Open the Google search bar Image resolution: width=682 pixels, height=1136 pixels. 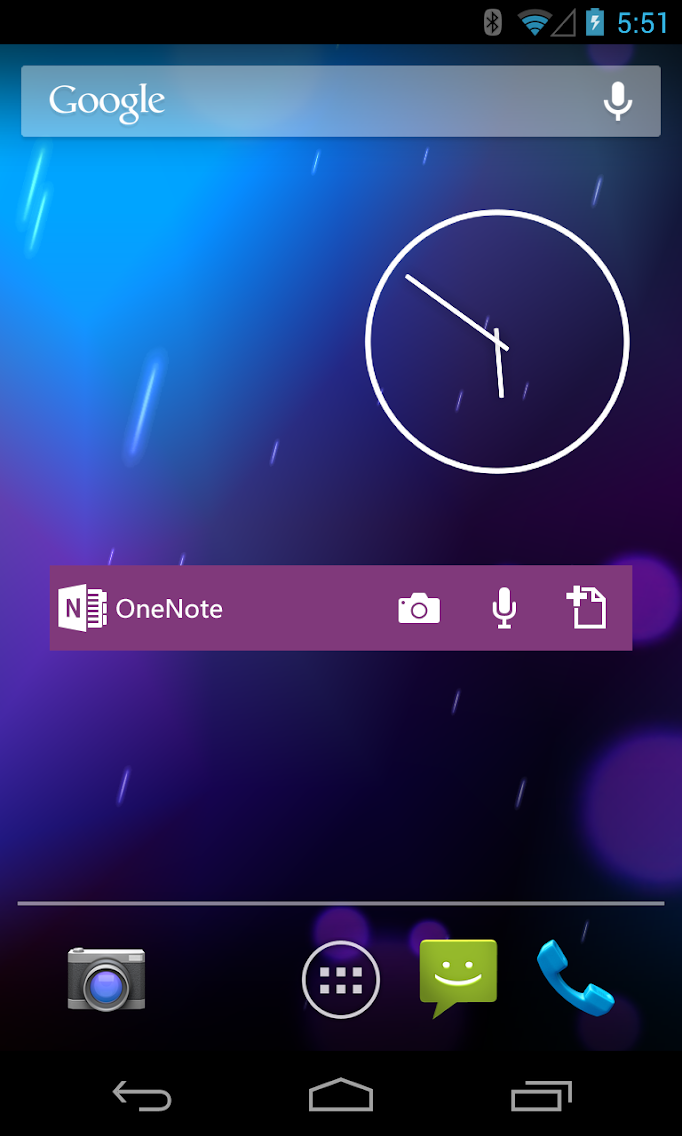coord(300,101)
